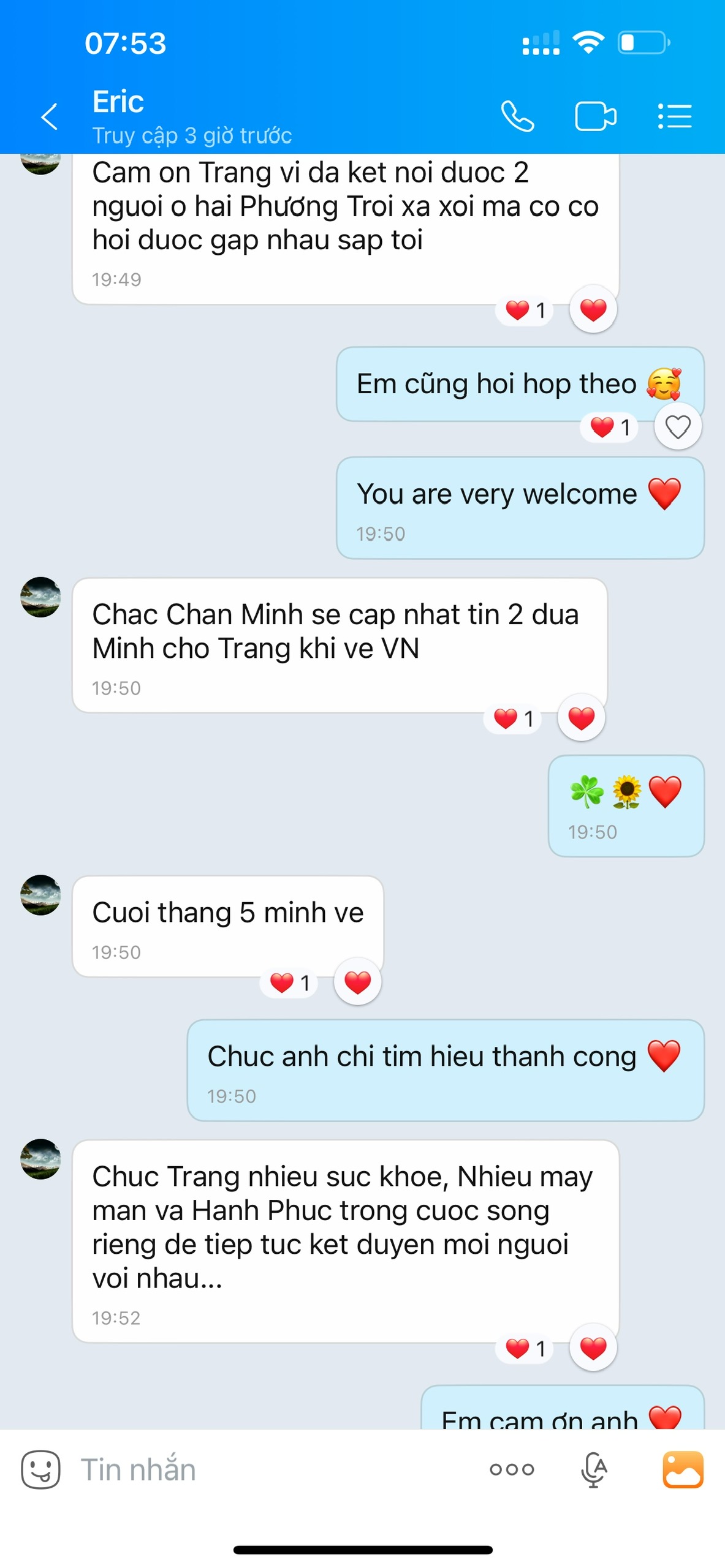The height and width of the screenshot is (1568, 725).
Task: View reaction count on 'Cuoi thang 5' message
Action: point(289,982)
